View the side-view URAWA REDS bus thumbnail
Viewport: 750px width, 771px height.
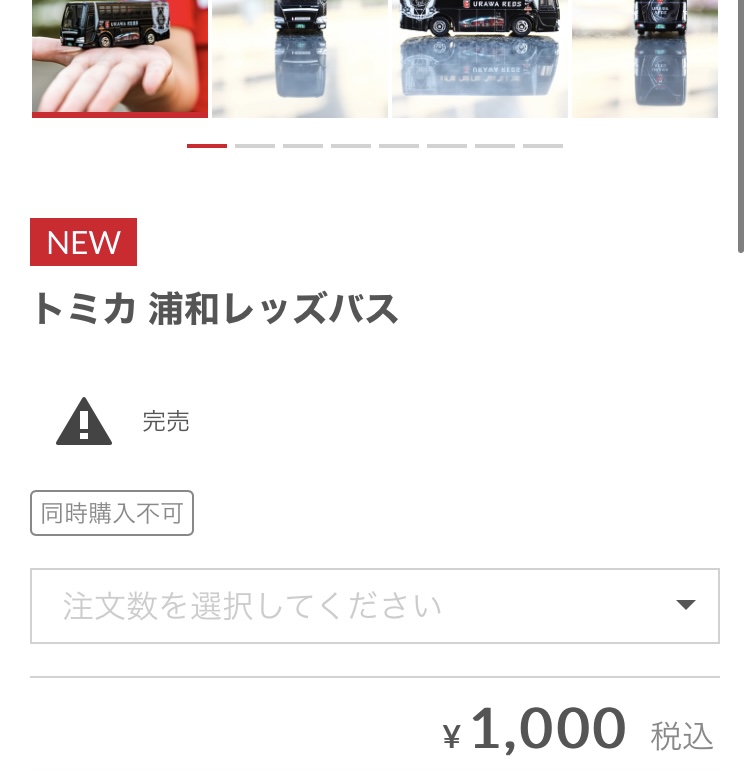point(480,58)
